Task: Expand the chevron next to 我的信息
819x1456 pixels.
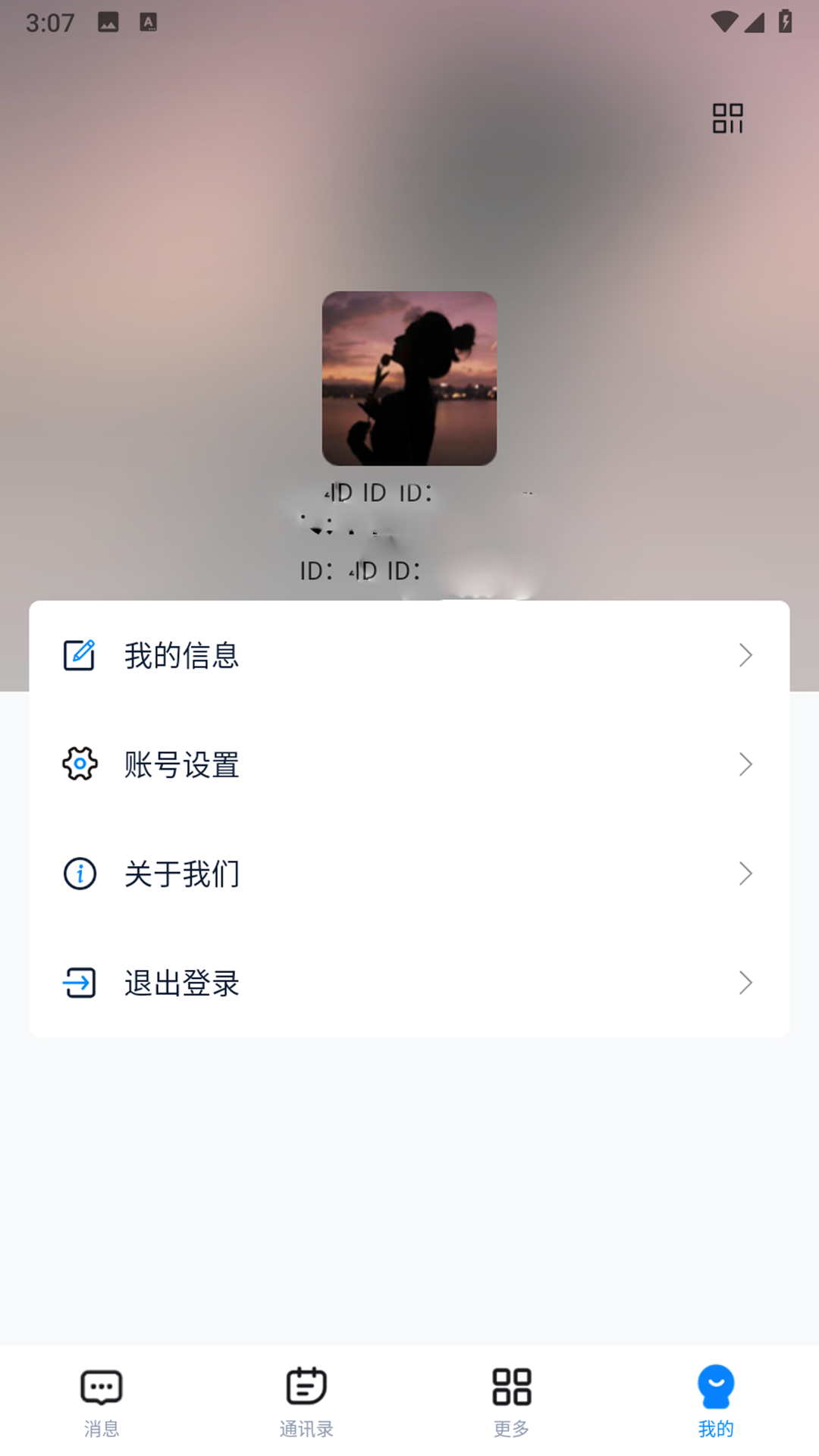Action: 745,654
